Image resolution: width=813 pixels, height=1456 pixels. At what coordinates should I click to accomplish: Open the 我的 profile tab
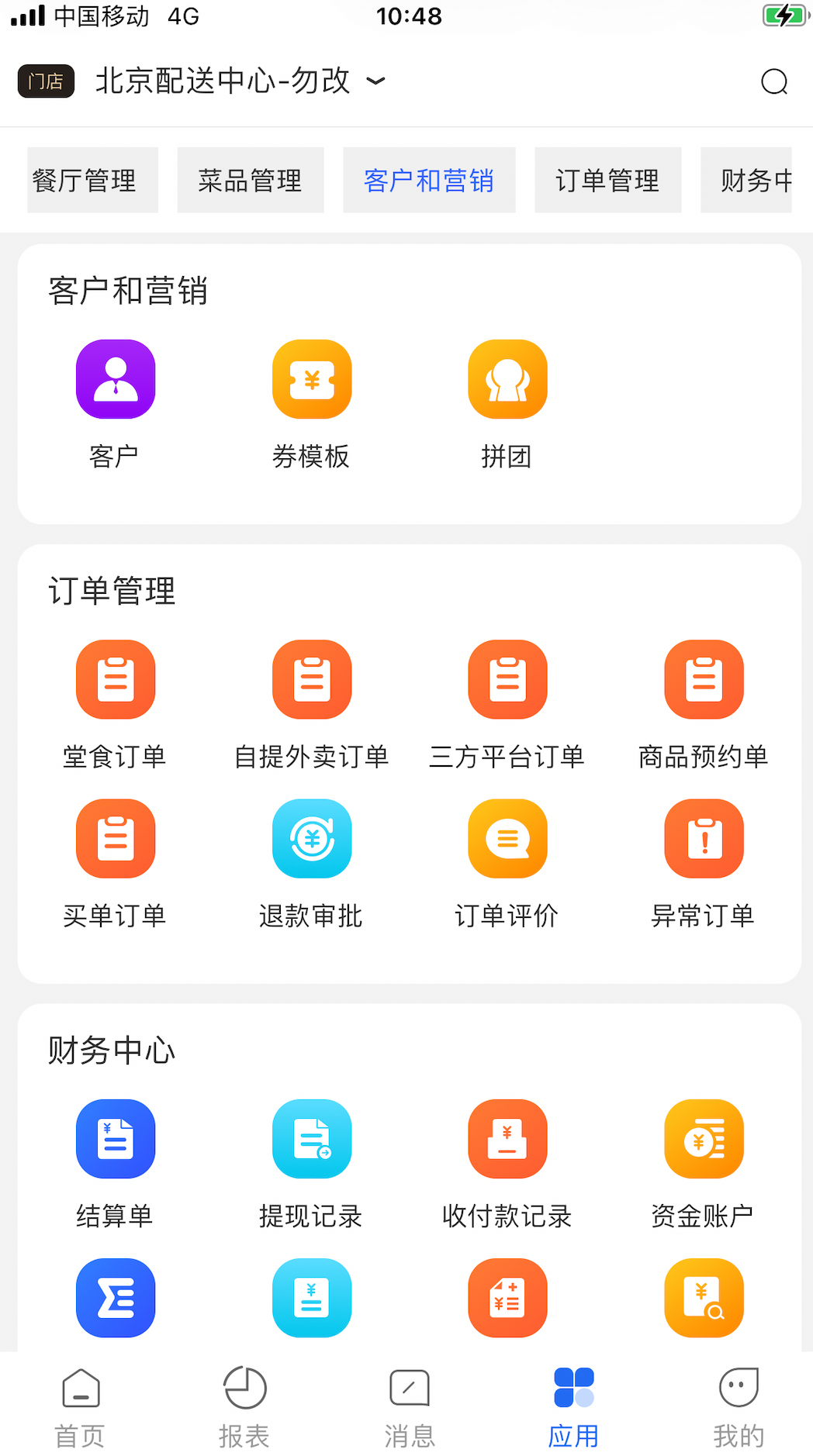click(x=739, y=1405)
